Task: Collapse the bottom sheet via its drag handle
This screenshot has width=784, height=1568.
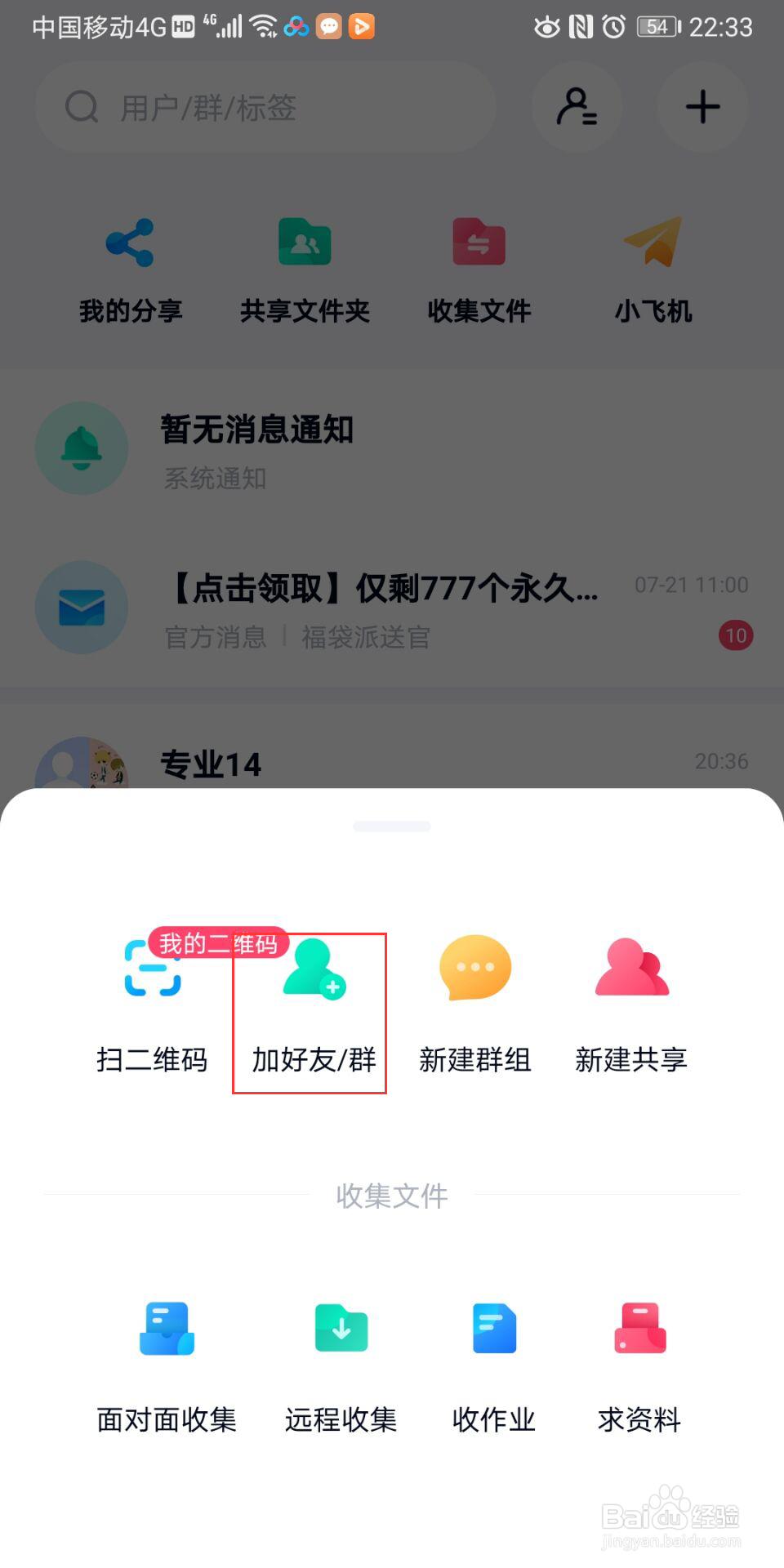Action: [391, 826]
